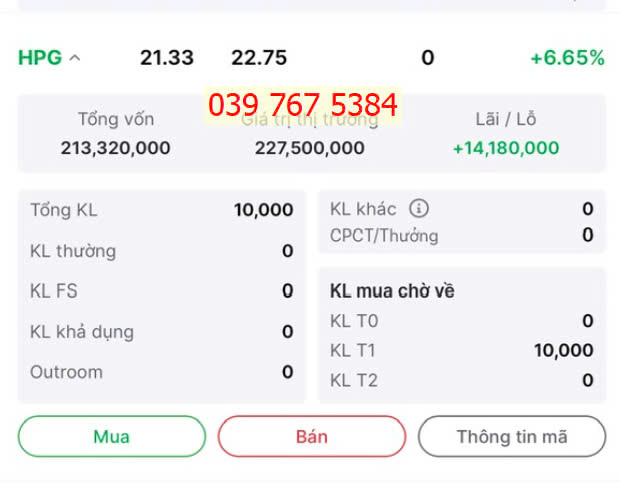Image resolution: width=620 pixels, height=487 pixels.
Task: Tap the Bán button to sell HPG
Action: pyautogui.click(x=312, y=437)
